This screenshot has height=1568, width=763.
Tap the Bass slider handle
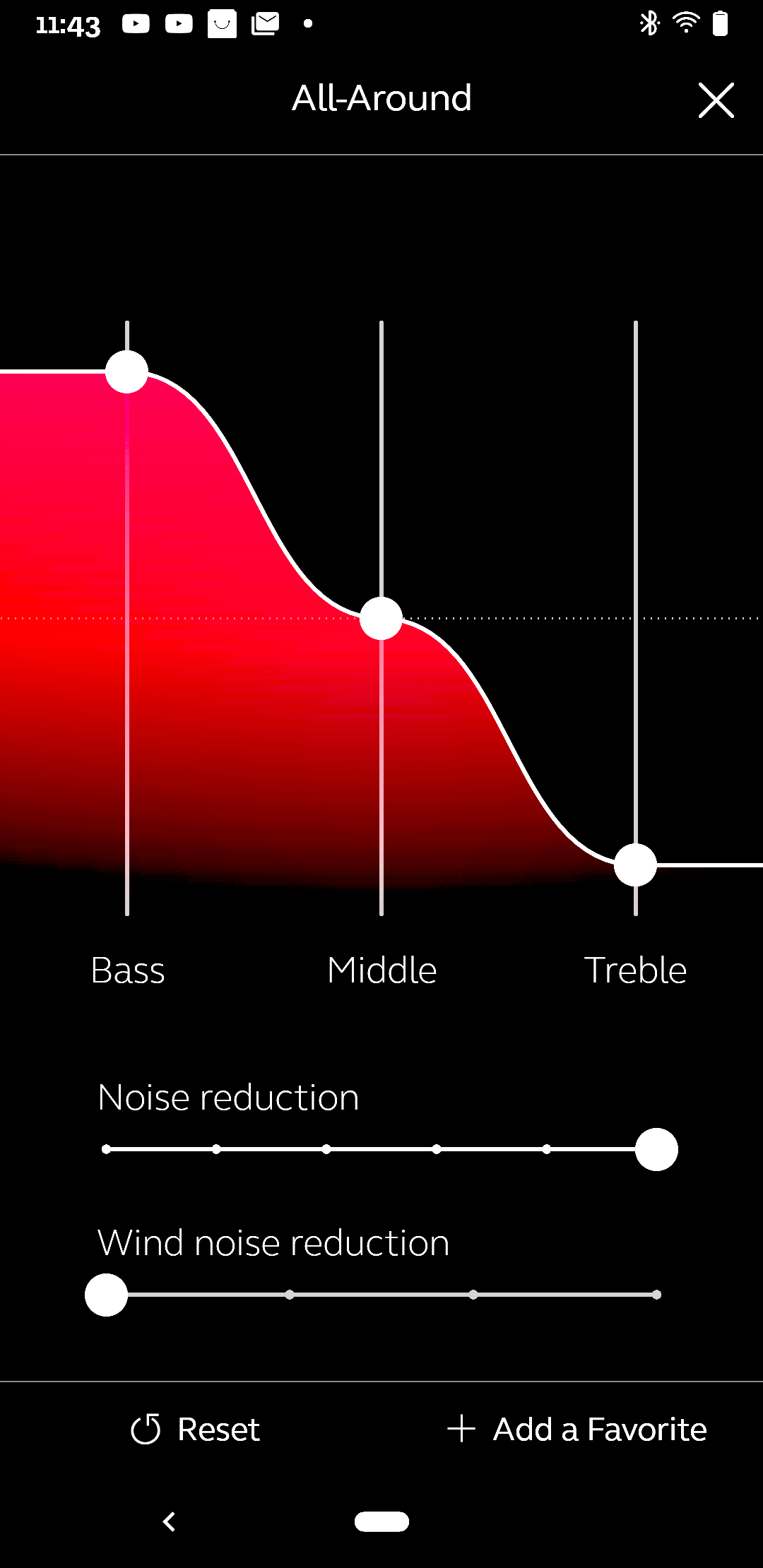[x=126, y=372]
